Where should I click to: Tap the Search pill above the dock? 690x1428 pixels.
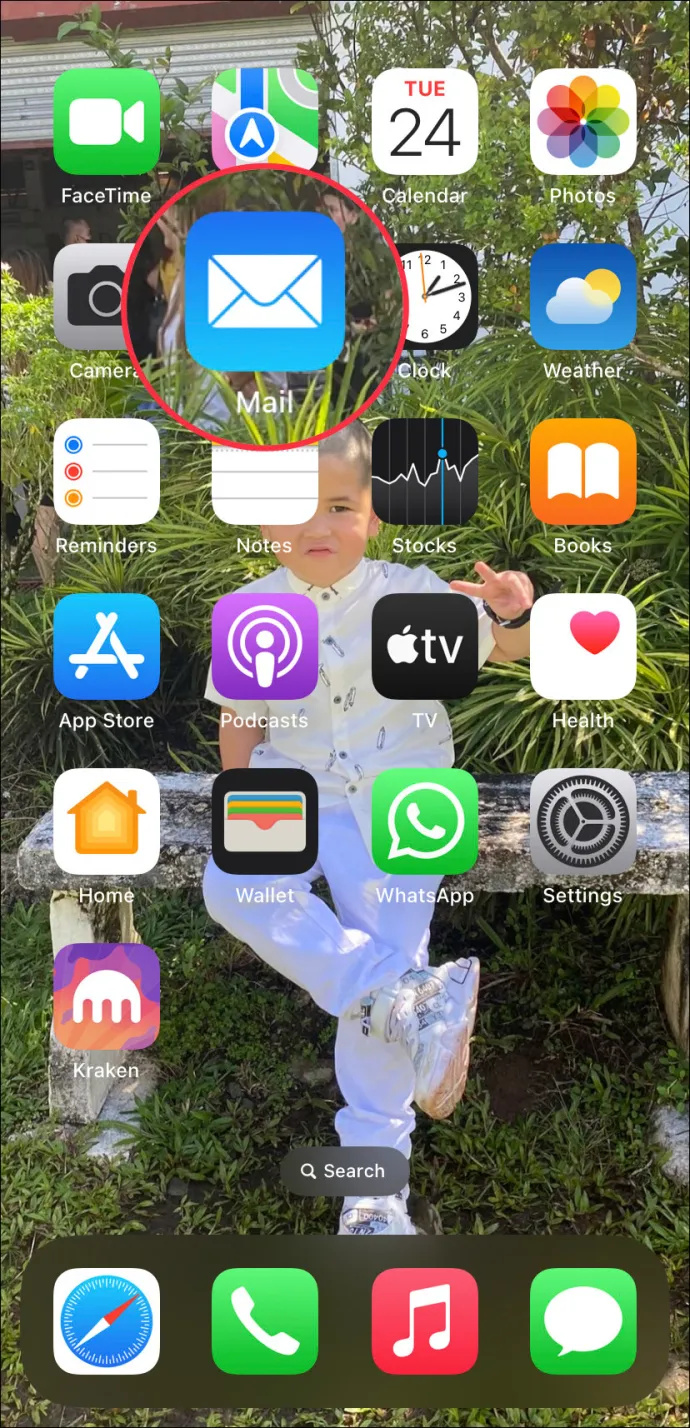coord(344,1171)
